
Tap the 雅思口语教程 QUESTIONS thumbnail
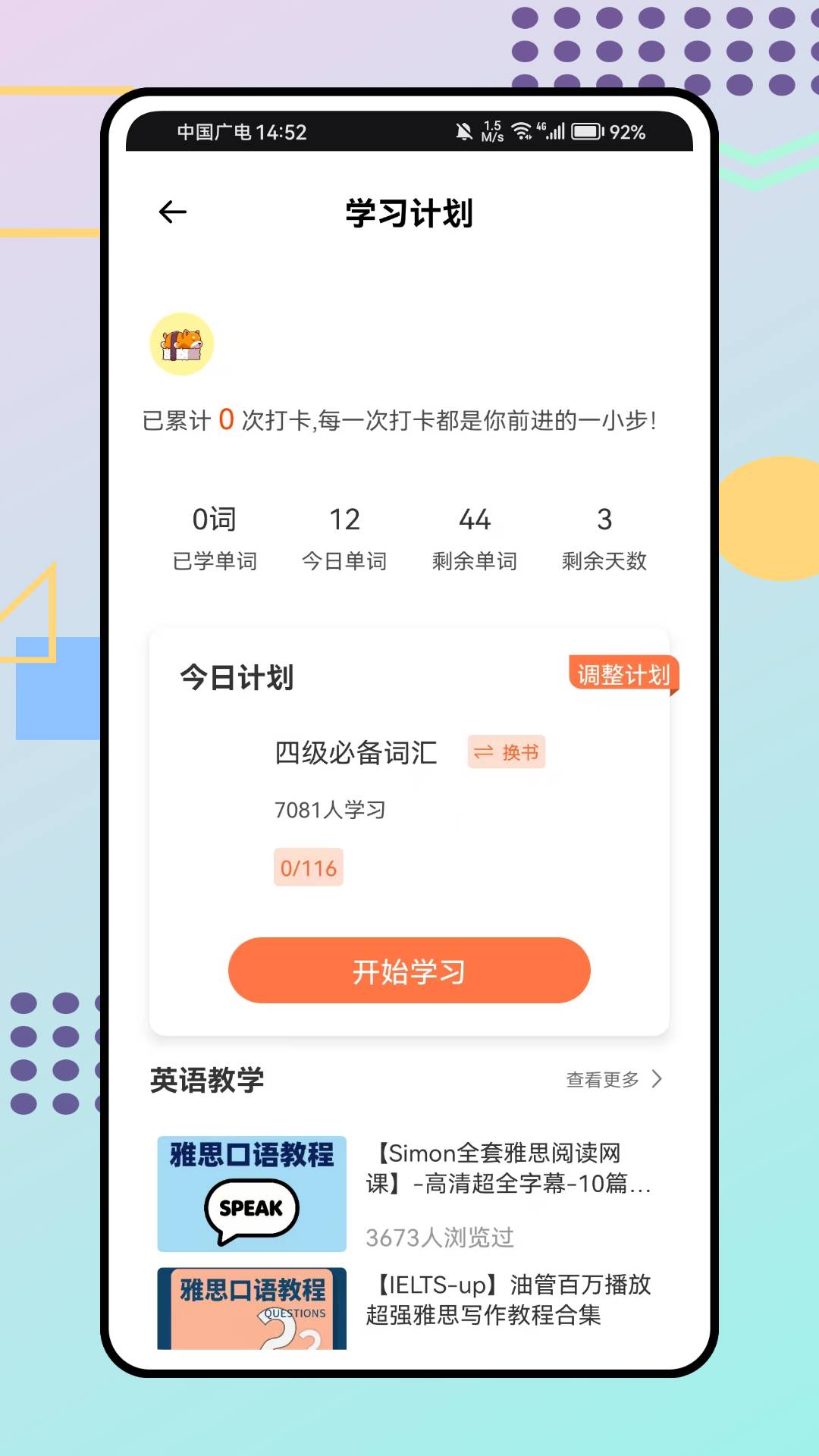[x=251, y=1310]
